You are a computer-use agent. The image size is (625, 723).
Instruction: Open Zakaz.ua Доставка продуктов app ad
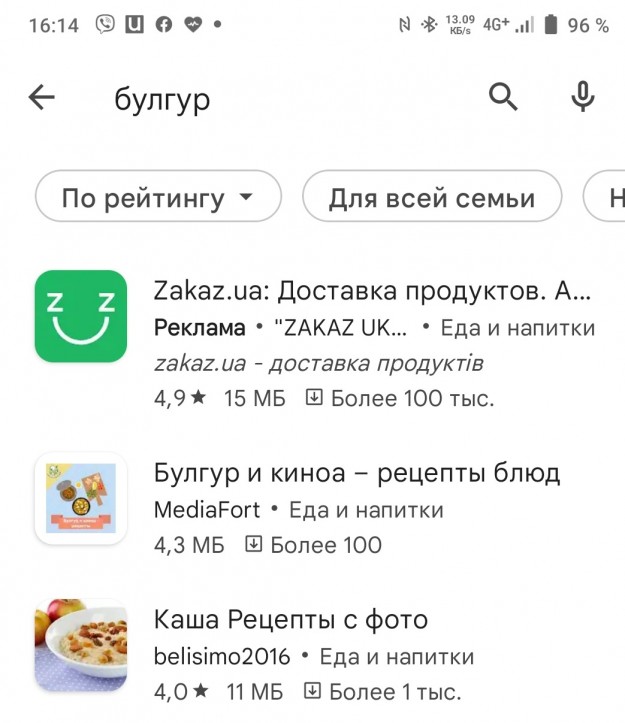372,291
